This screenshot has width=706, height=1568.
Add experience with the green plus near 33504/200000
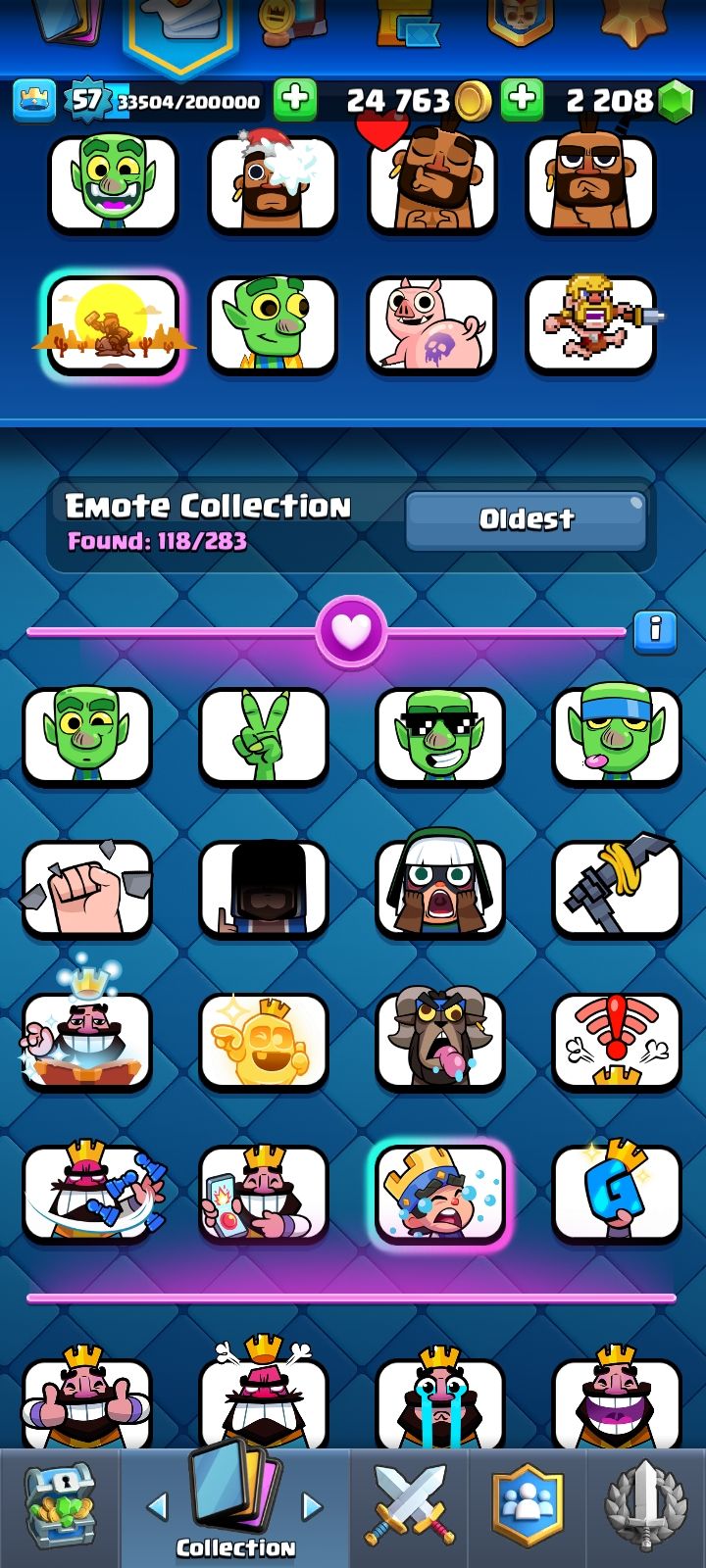294,99
